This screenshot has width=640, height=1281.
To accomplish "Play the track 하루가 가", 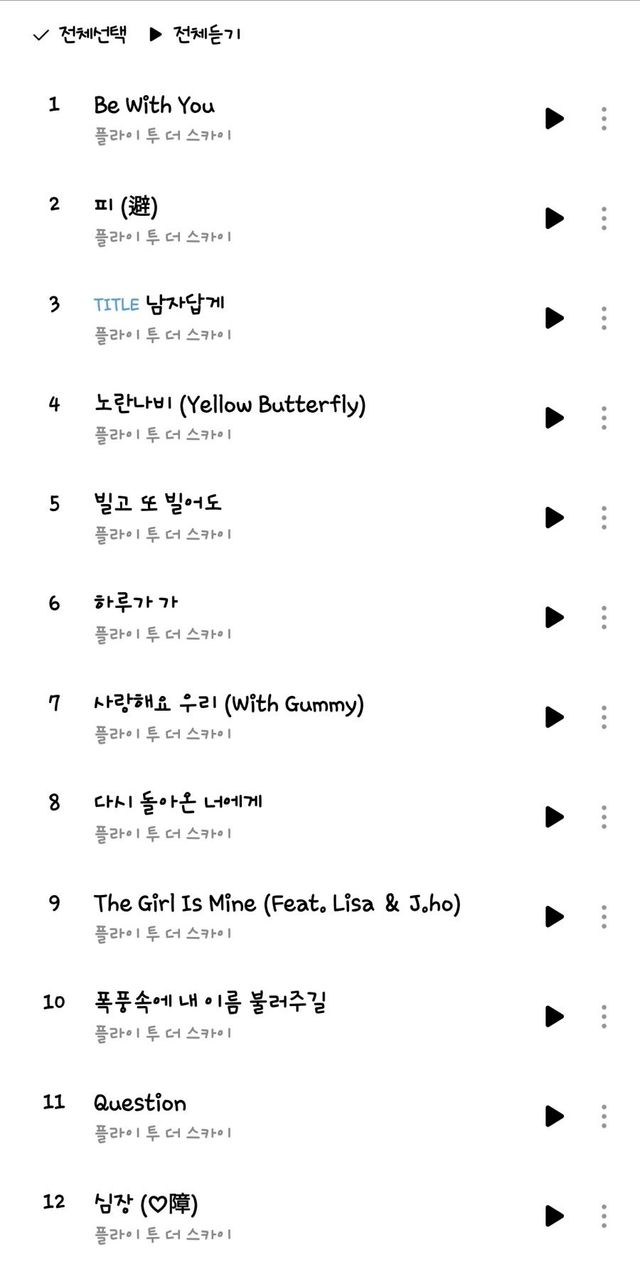I will (x=554, y=617).
